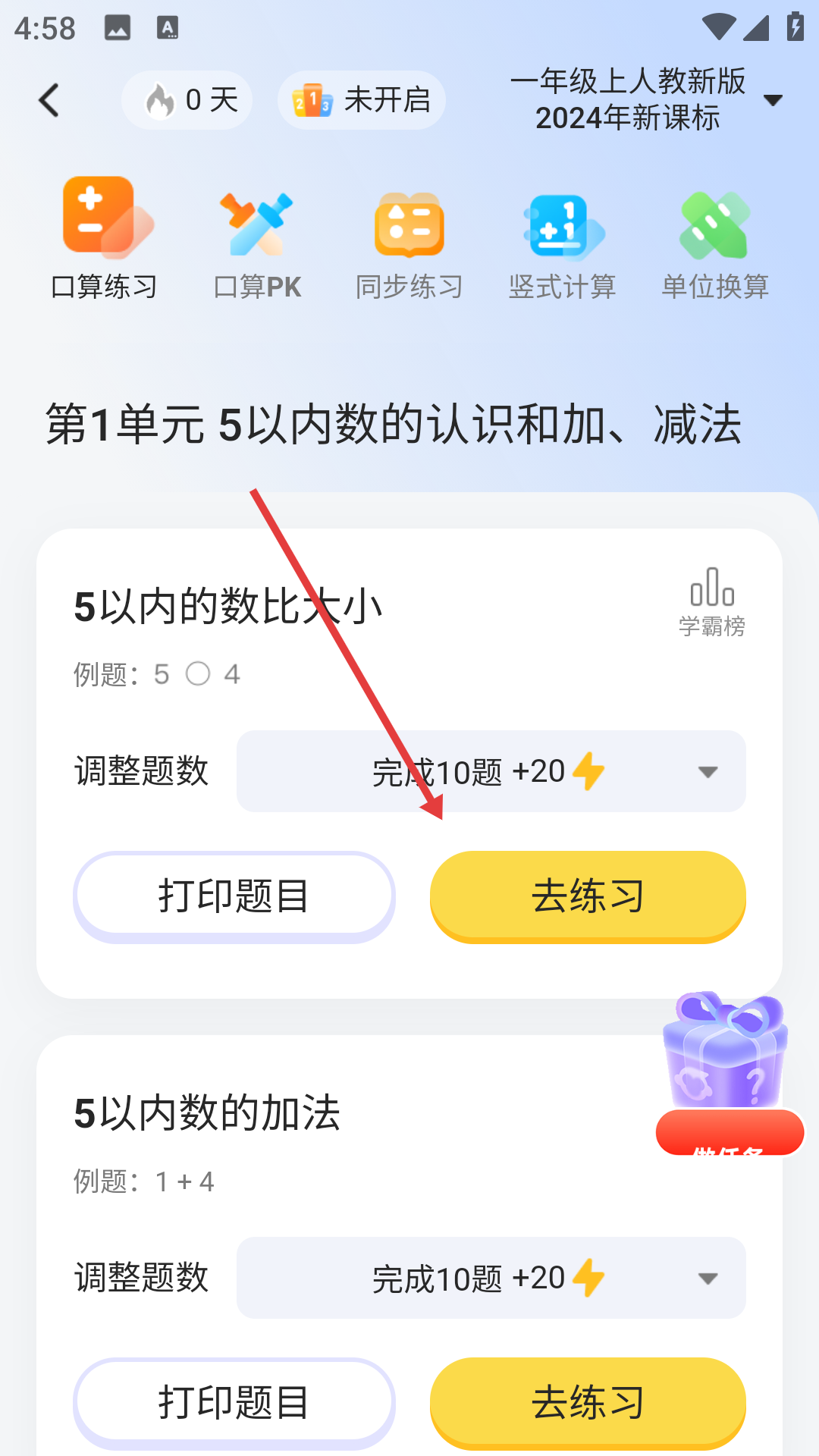Open the textbook version selector dropdown
819x1456 pixels.
click(773, 99)
